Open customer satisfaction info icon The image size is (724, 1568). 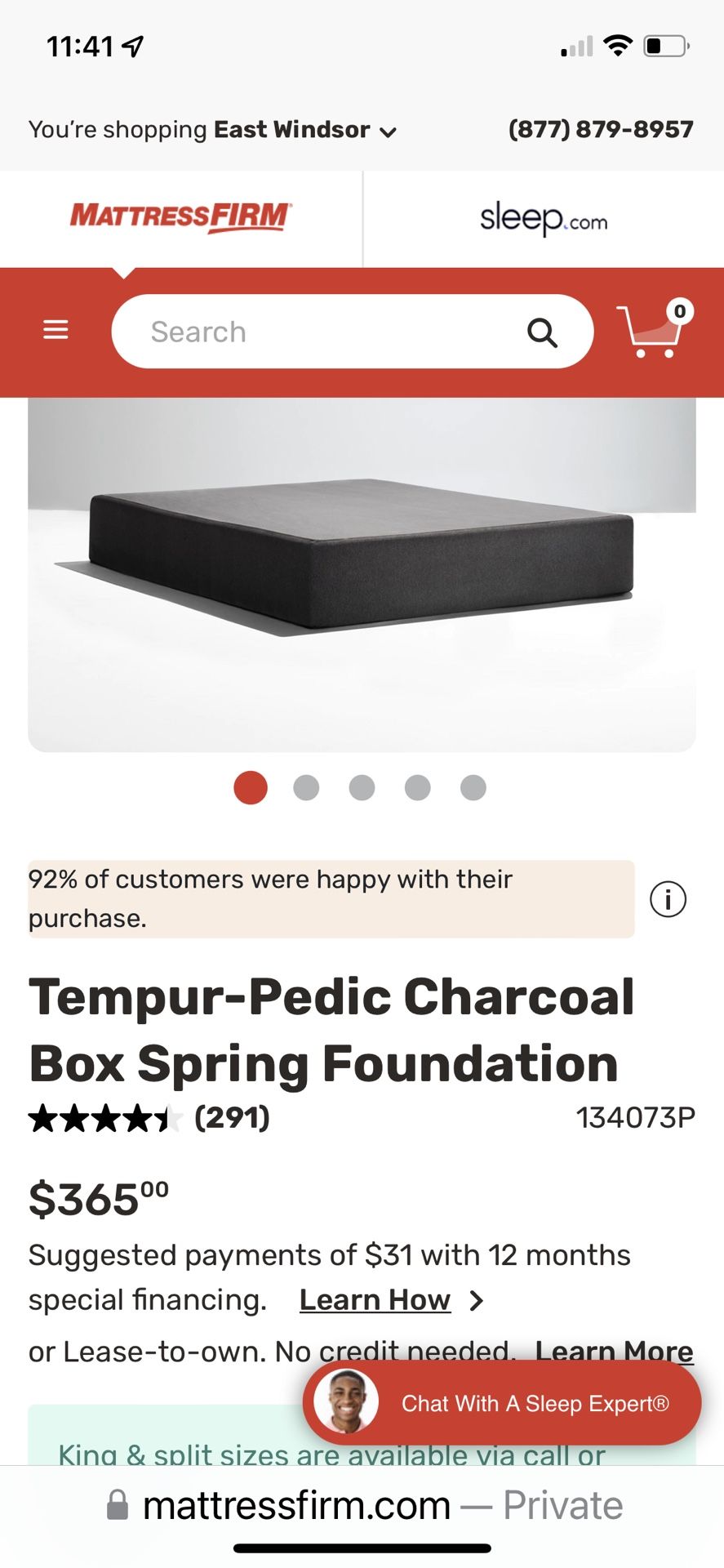pyautogui.click(x=668, y=899)
